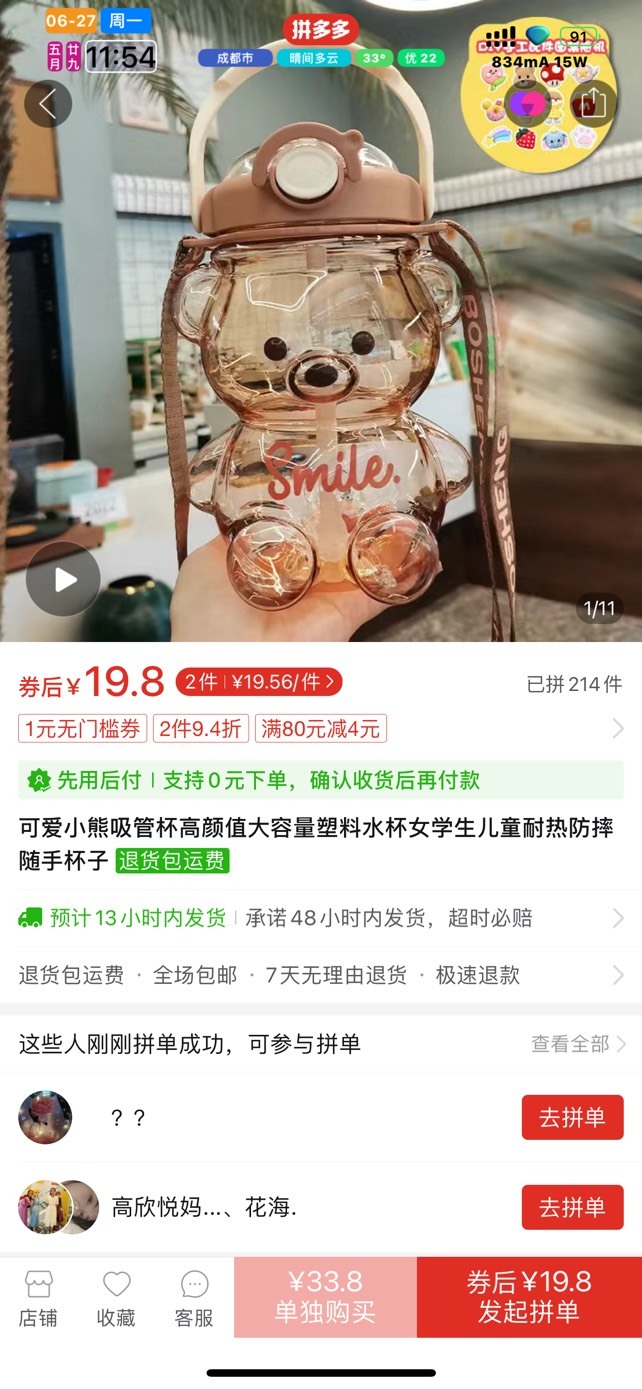Start a group buy with 发起拼单

tap(529, 1297)
